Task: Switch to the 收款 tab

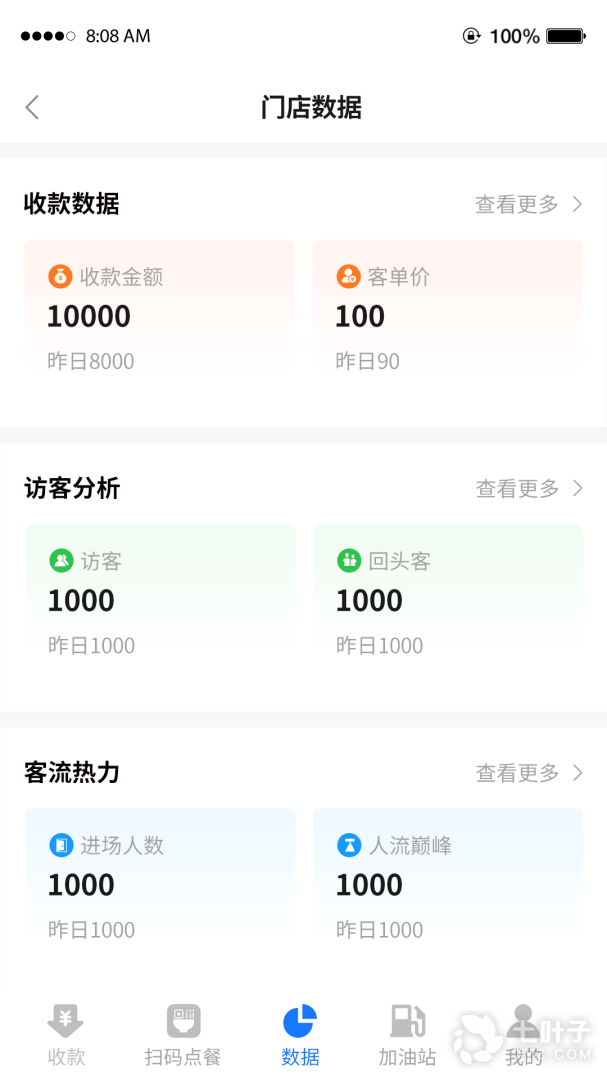Action: (66, 1035)
